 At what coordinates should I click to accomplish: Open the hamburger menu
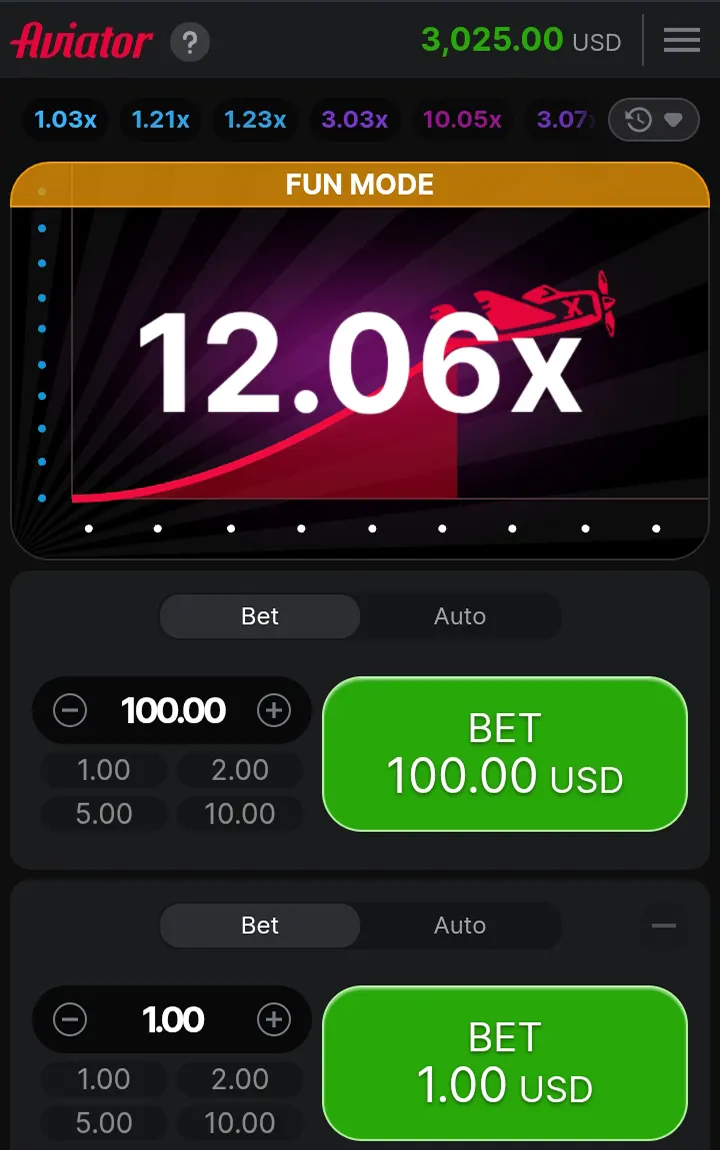point(682,40)
